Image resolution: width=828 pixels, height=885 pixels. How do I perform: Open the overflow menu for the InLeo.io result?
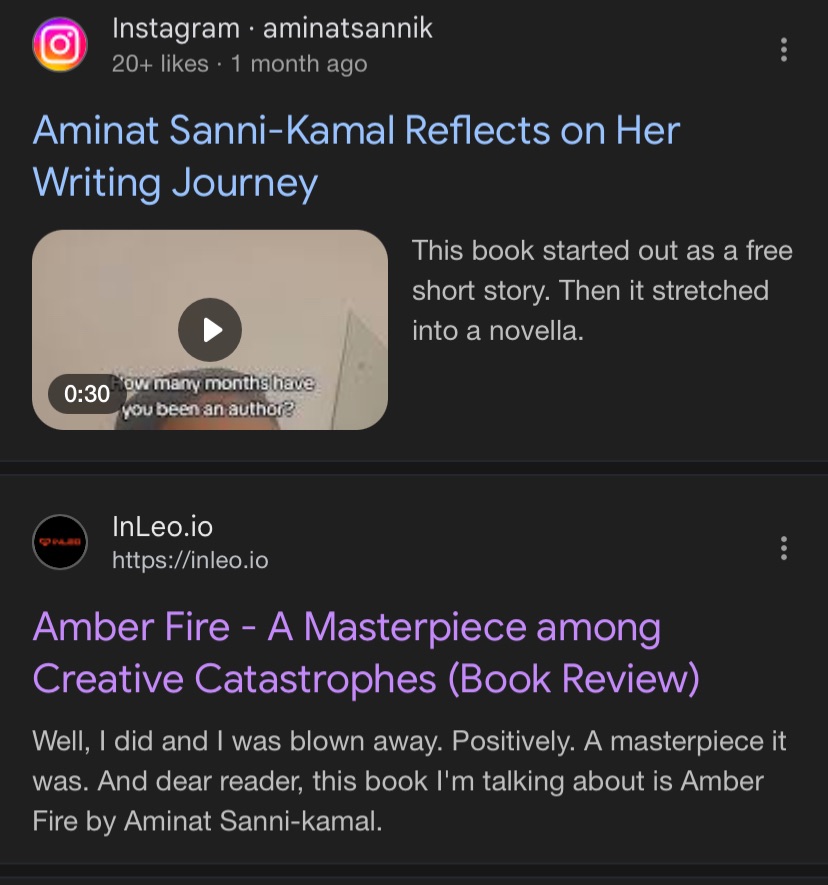pos(783,547)
